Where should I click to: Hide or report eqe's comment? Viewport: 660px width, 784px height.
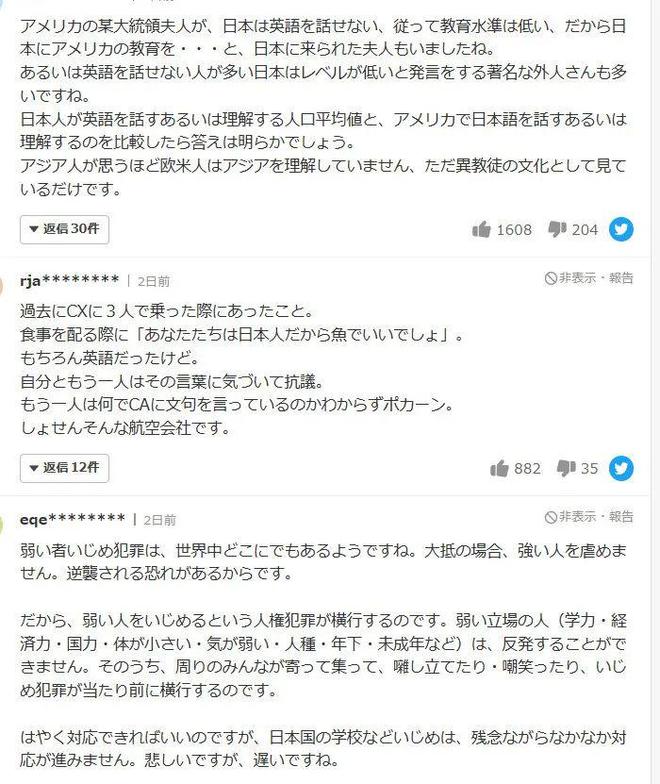tap(588, 517)
